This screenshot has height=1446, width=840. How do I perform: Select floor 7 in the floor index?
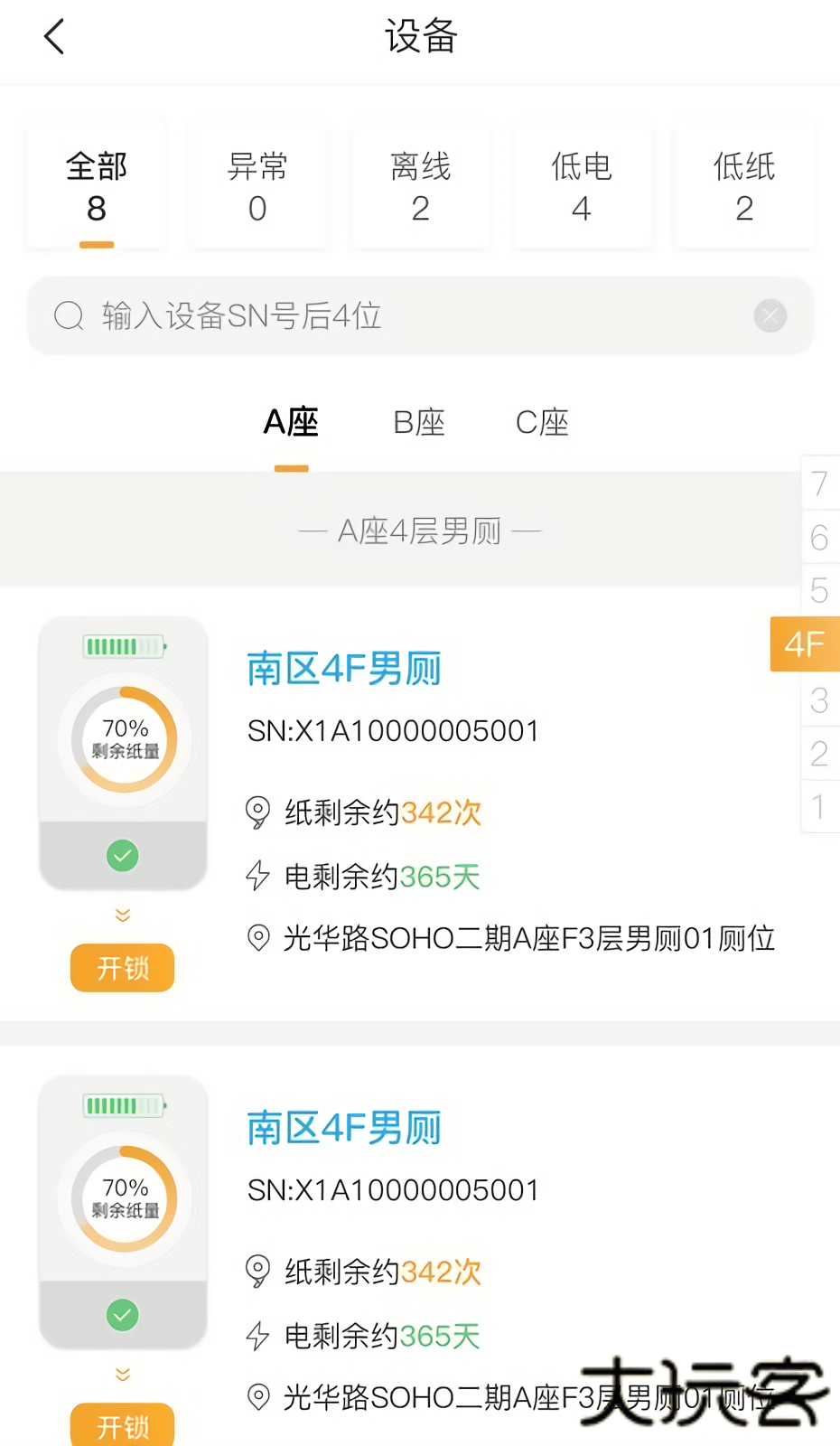point(818,484)
